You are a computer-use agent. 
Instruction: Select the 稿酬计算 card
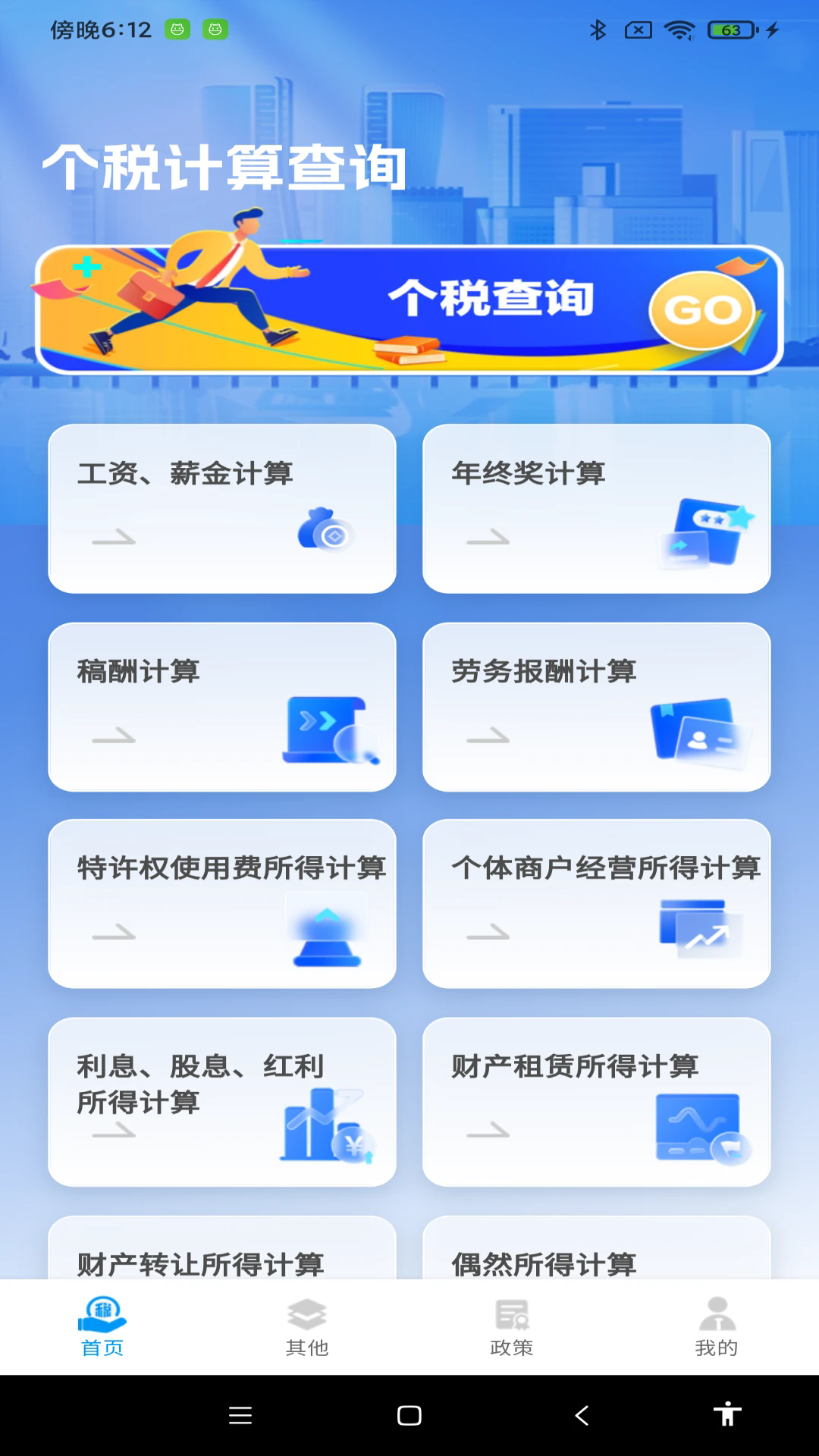coord(222,707)
